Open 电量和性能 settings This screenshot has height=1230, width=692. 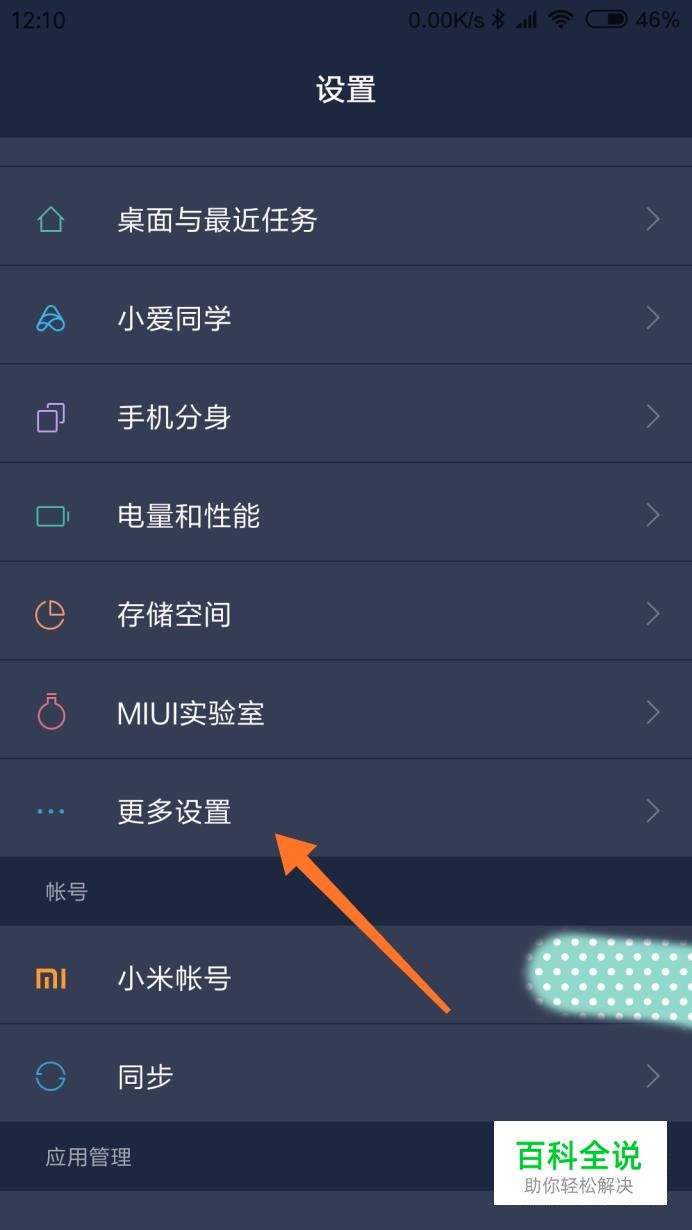point(346,515)
